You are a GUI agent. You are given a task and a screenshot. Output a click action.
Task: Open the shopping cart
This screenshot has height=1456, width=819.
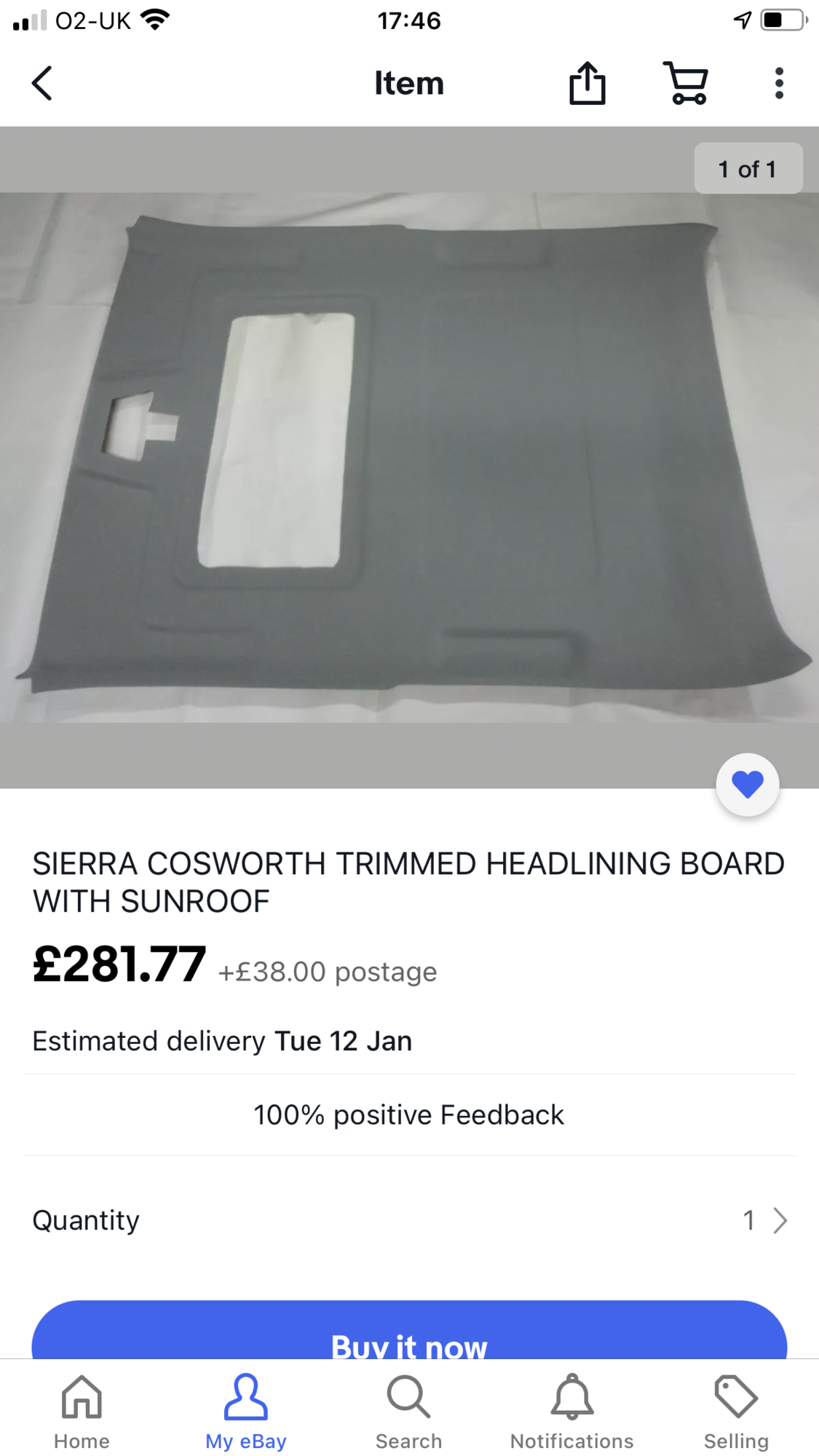click(x=686, y=83)
